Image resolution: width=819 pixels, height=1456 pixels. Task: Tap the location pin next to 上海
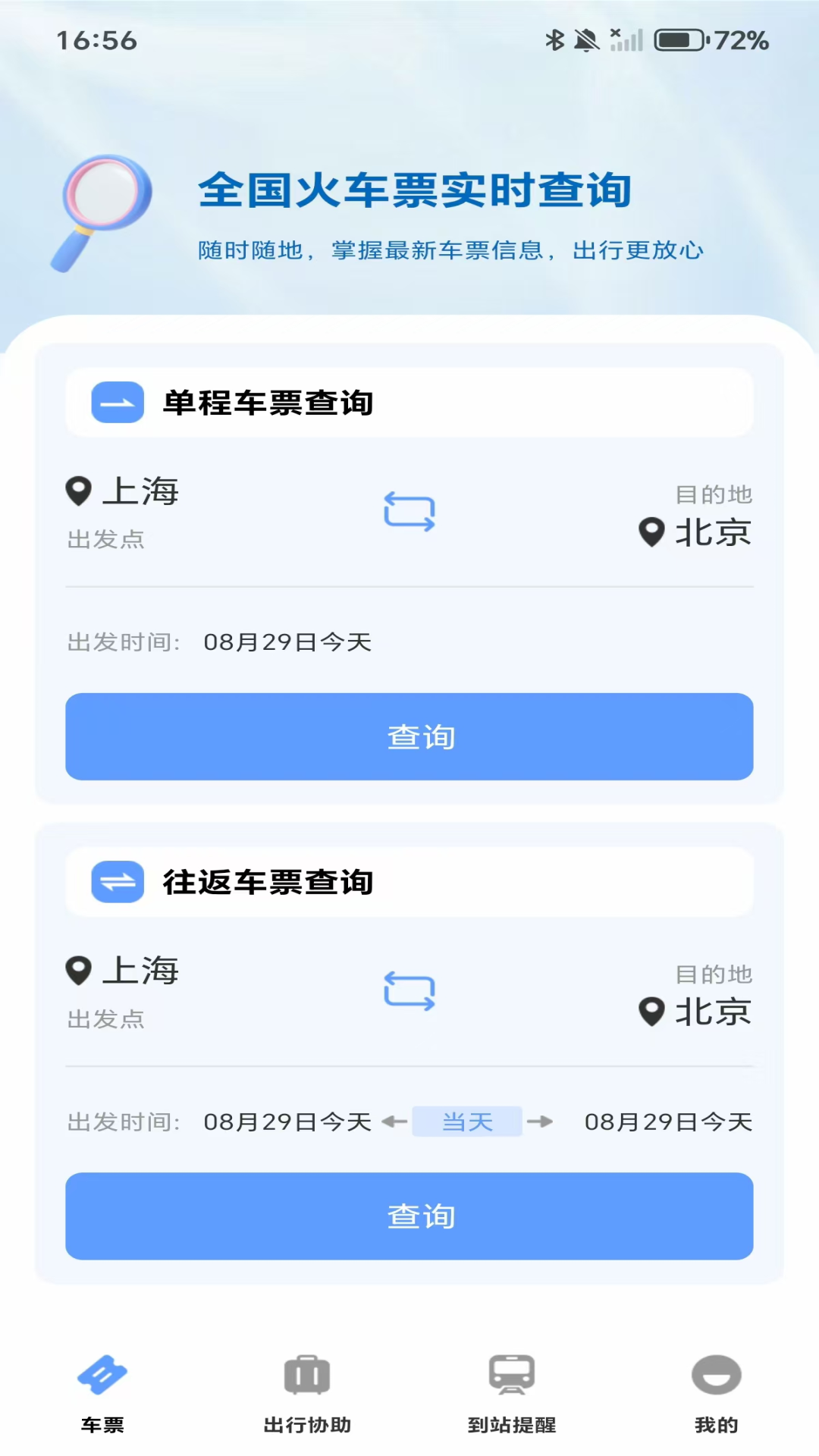click(x=78, y=491)
